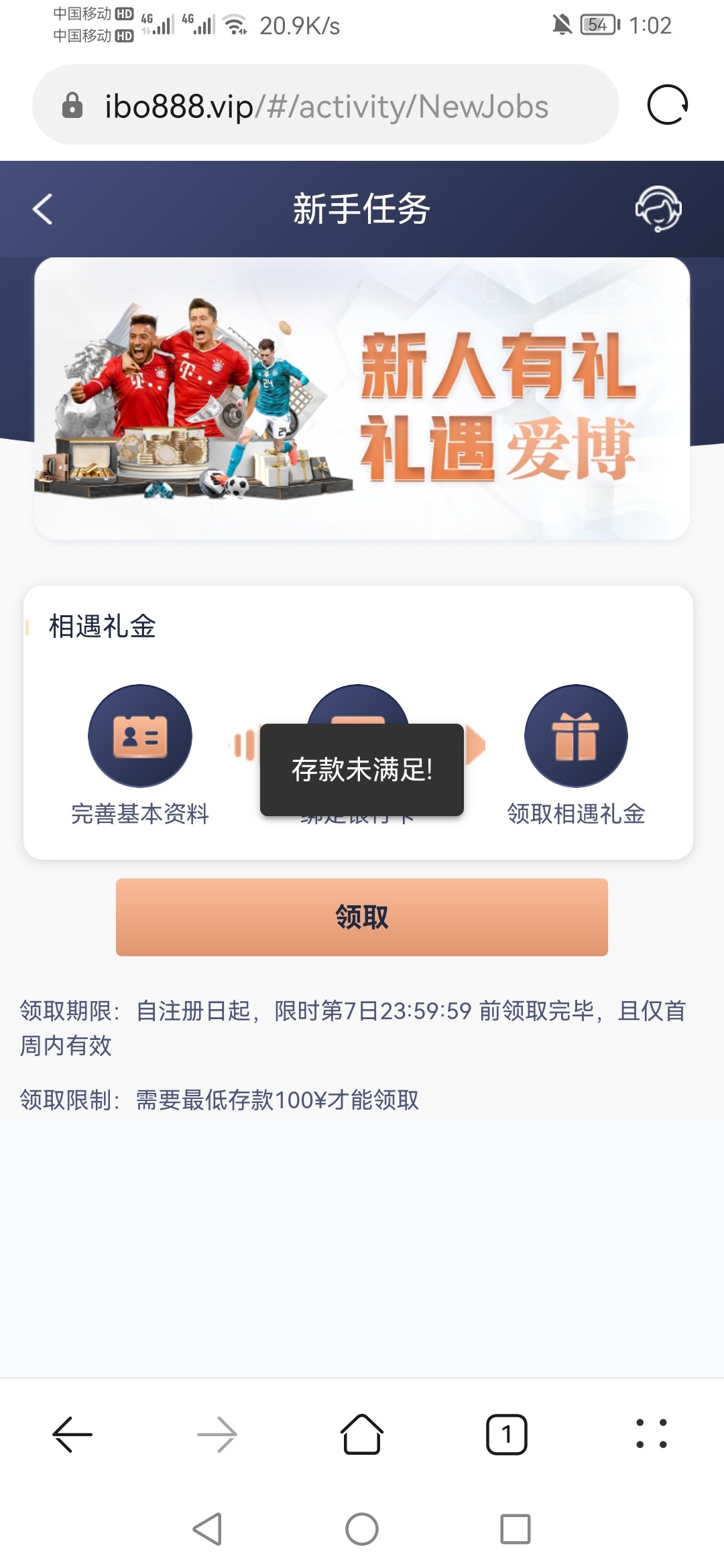The width and height of the screenshot is (724, 1568).
Task: Go back using the page back arrow
Action: coord(42,208)
